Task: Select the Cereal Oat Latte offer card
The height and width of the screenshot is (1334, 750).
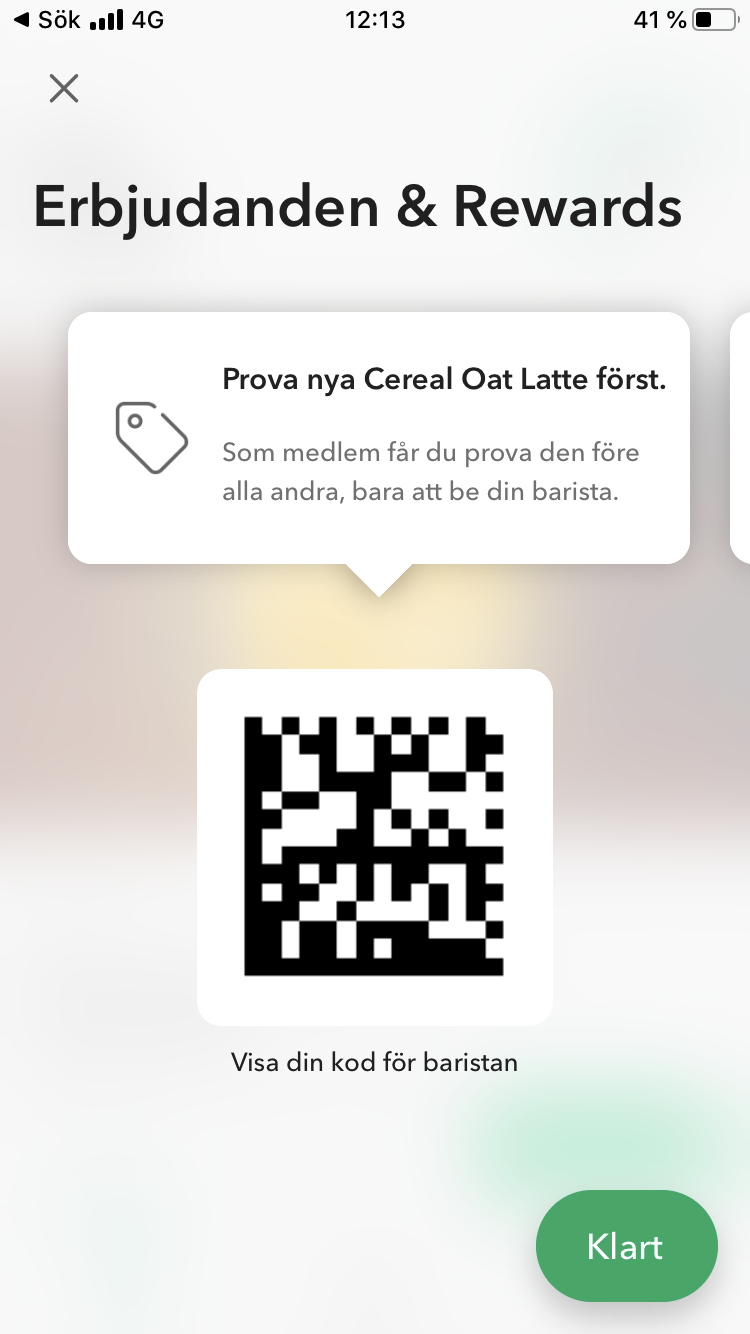Action: coord(378,438)
